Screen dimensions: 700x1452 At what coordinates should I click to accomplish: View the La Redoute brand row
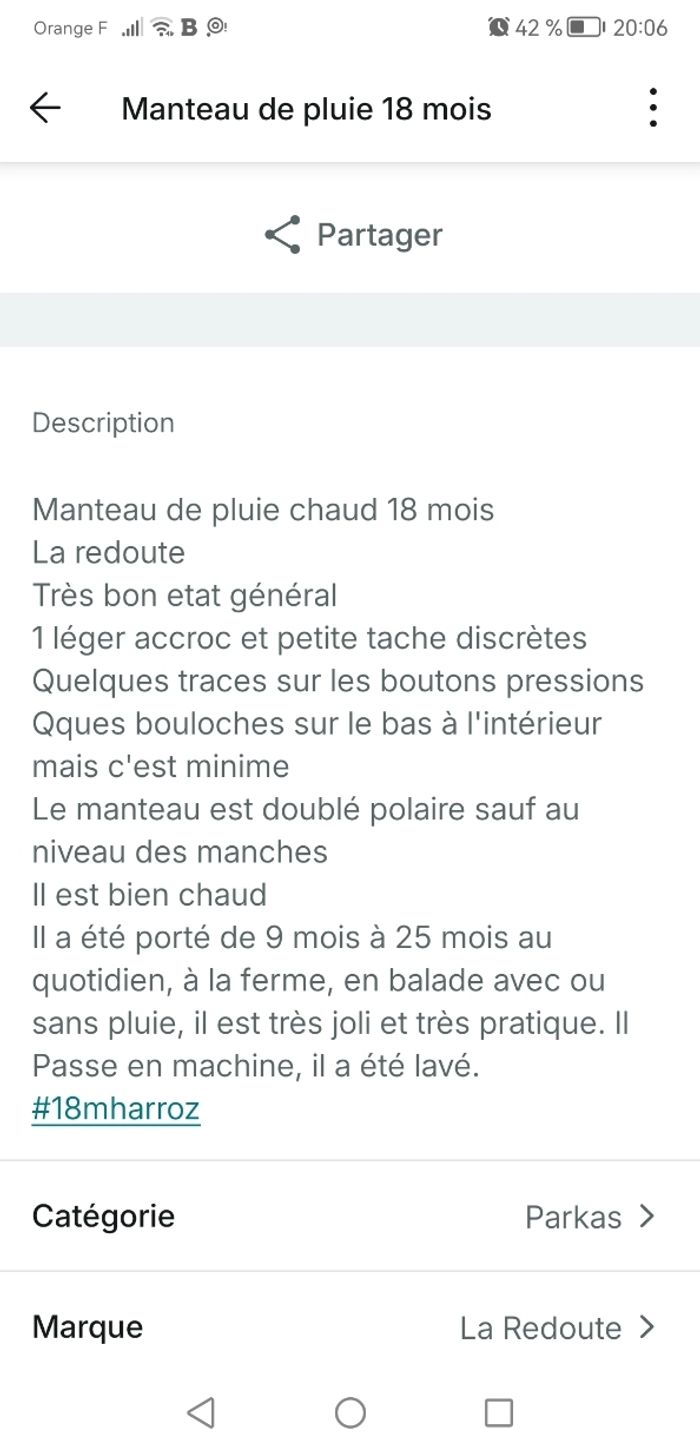(350, 1327)
